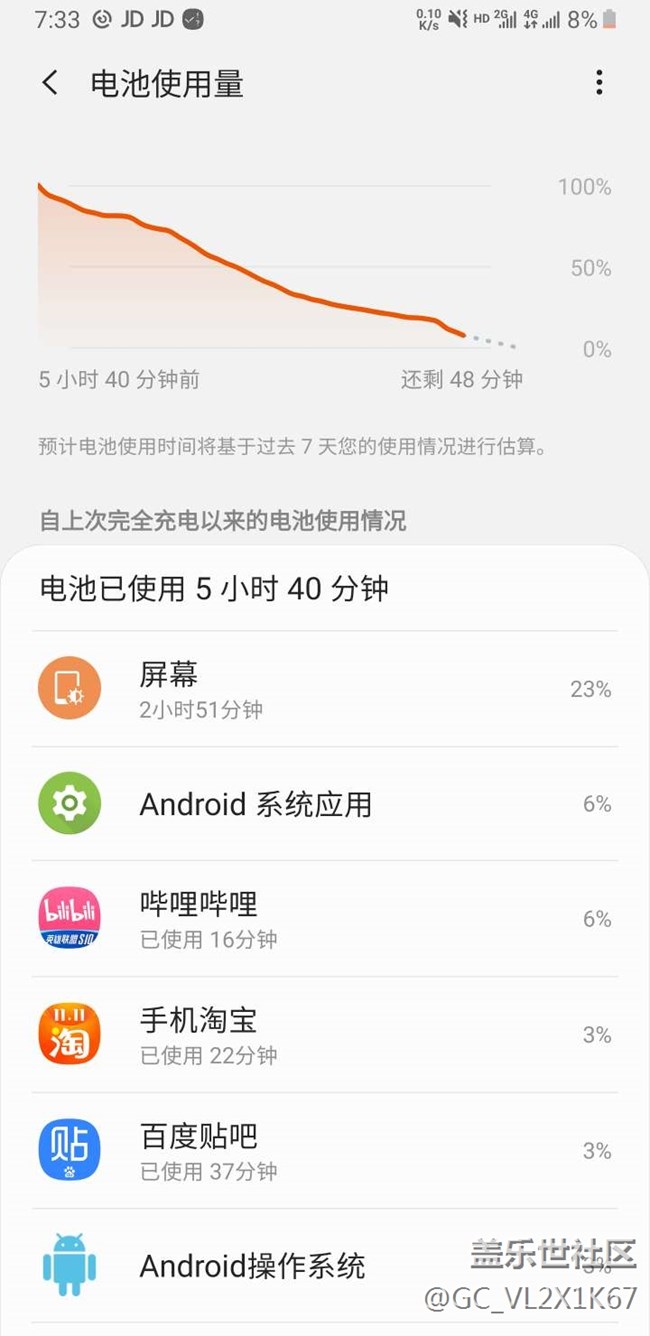Open the three-dot overflow menu
This screenshot has height=1336, width=650.
(x=599, y=83)
